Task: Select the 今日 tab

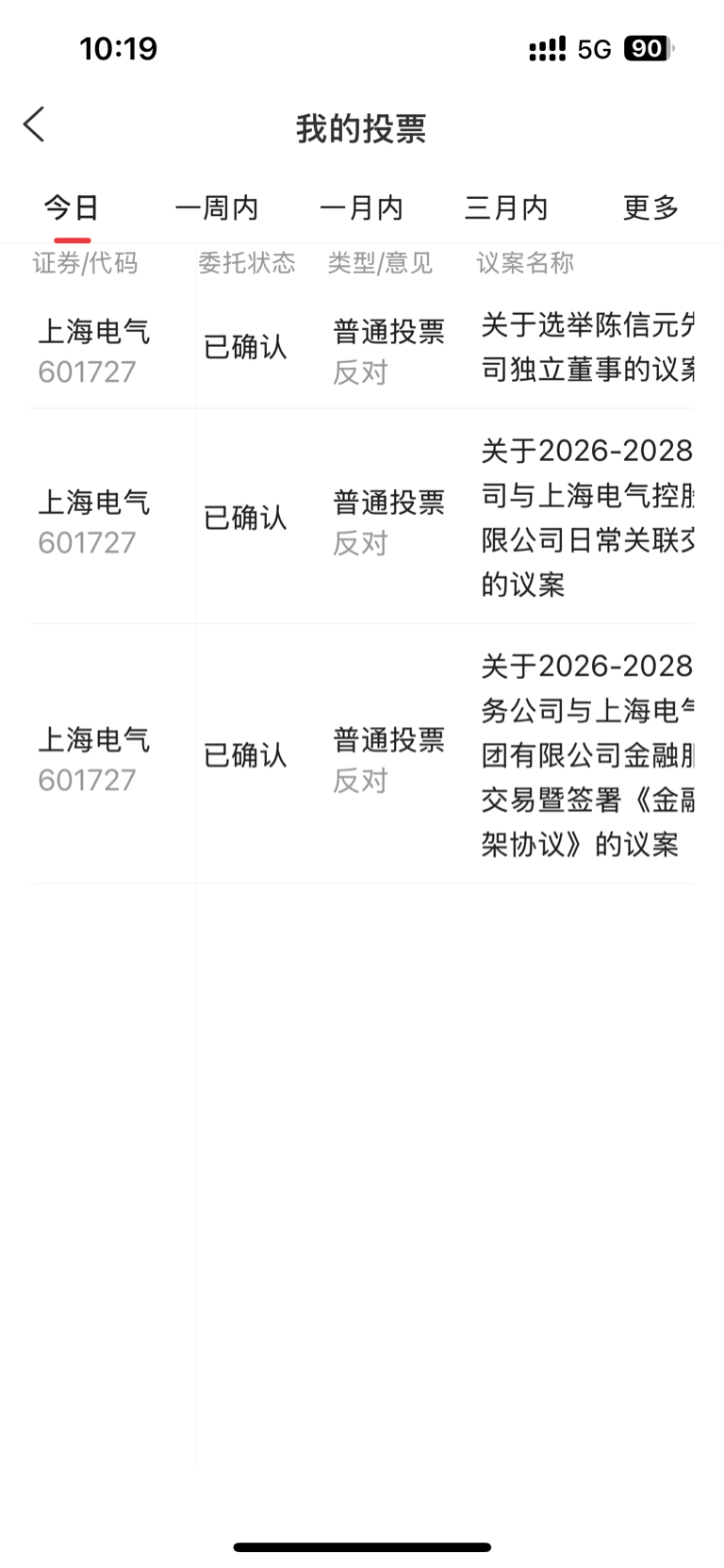Action: [72, 207]
